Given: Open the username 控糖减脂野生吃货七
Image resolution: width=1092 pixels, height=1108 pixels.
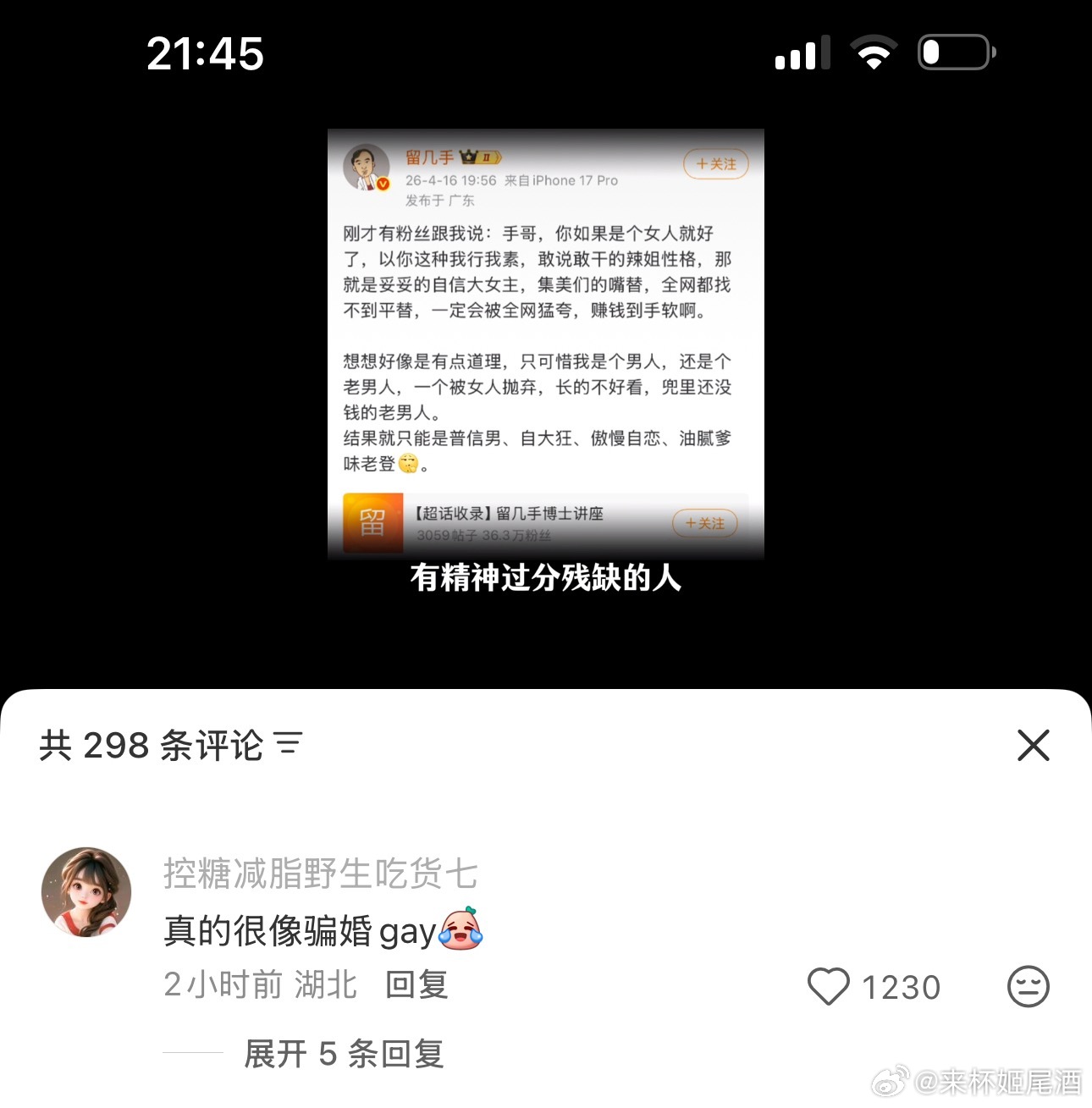Looking at the screenshot, I should [320, 874].
